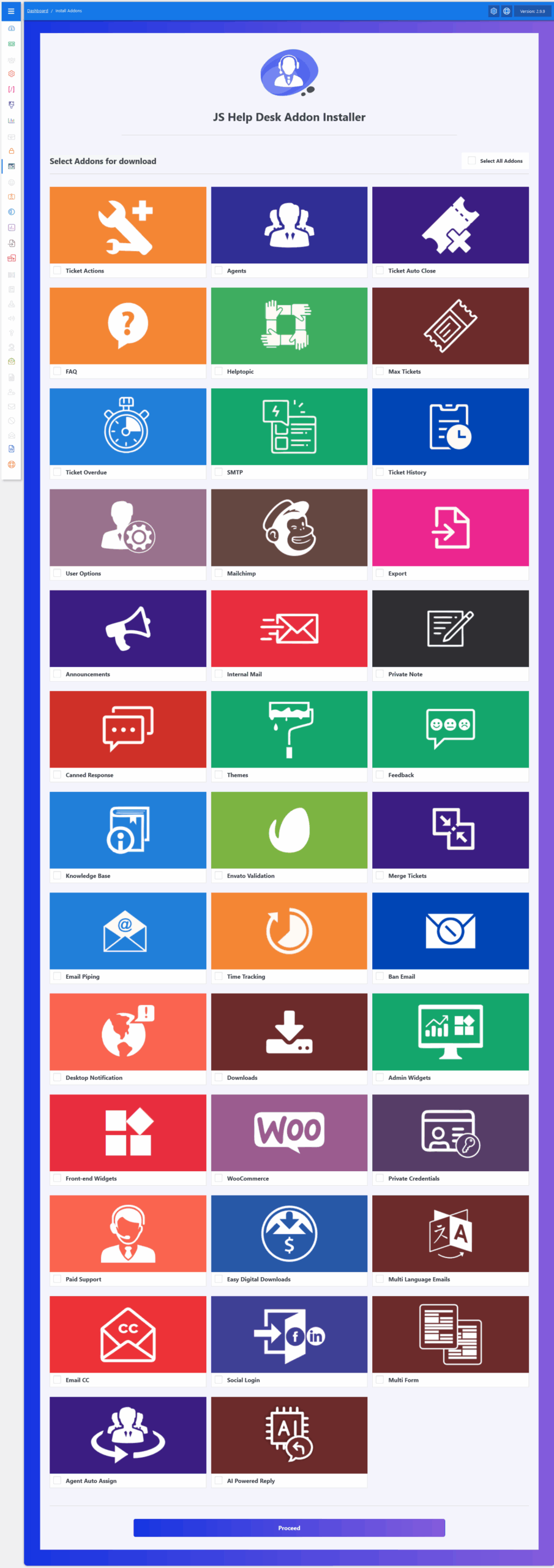Image resolution: width=554 pixels, height=1568 pixels.
Task: Check the Private Note addon
Action: tap(380, 674)
